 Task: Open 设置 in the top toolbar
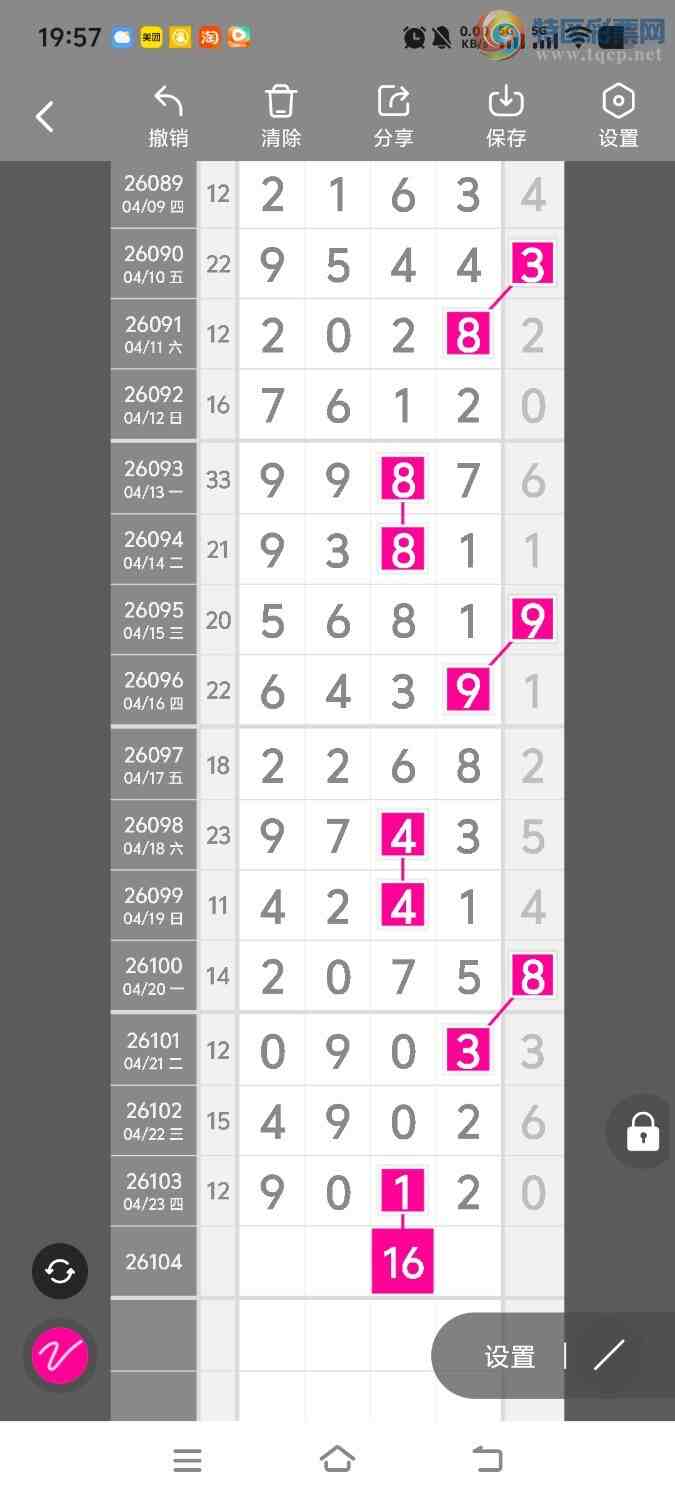[x=618, y=117]
